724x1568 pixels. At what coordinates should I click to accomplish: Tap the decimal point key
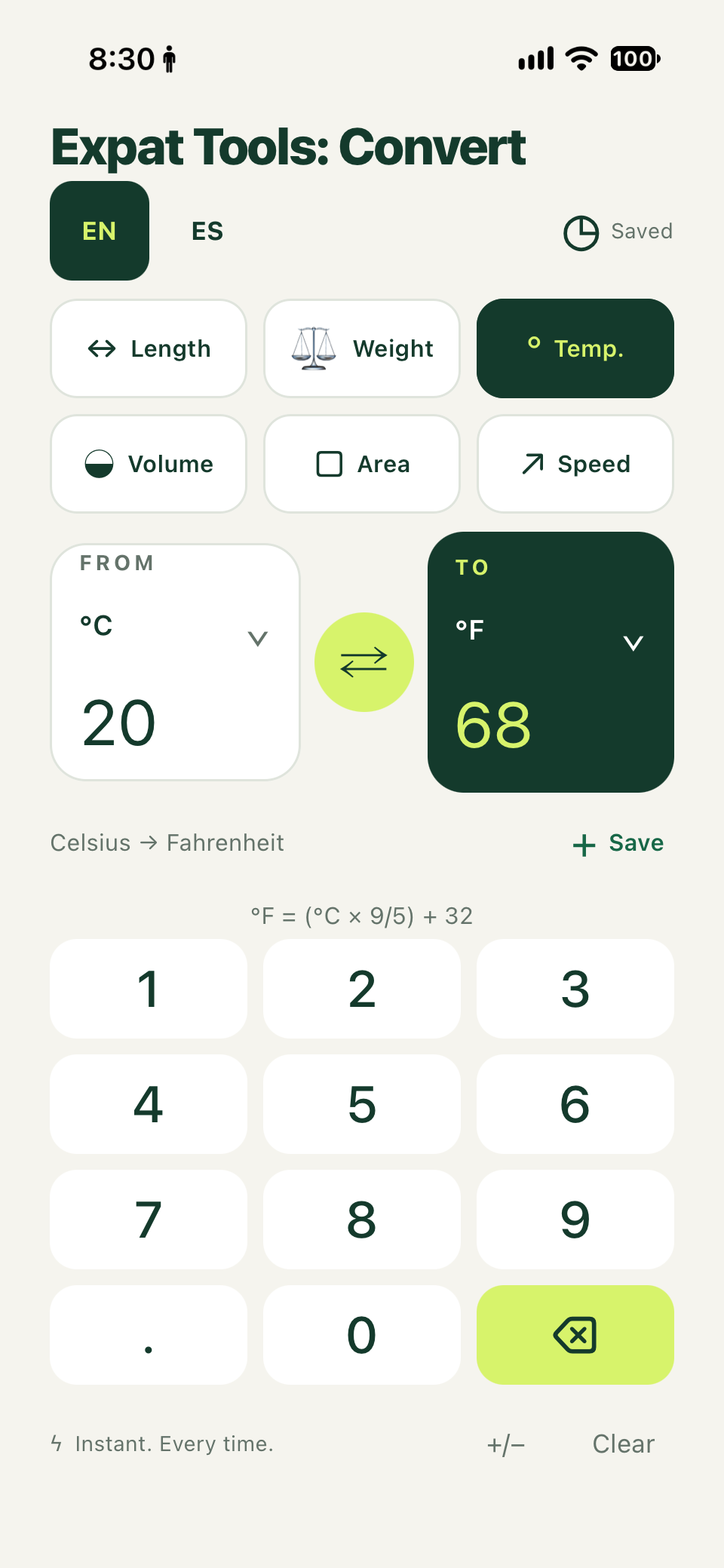[x=149, y=1335]
